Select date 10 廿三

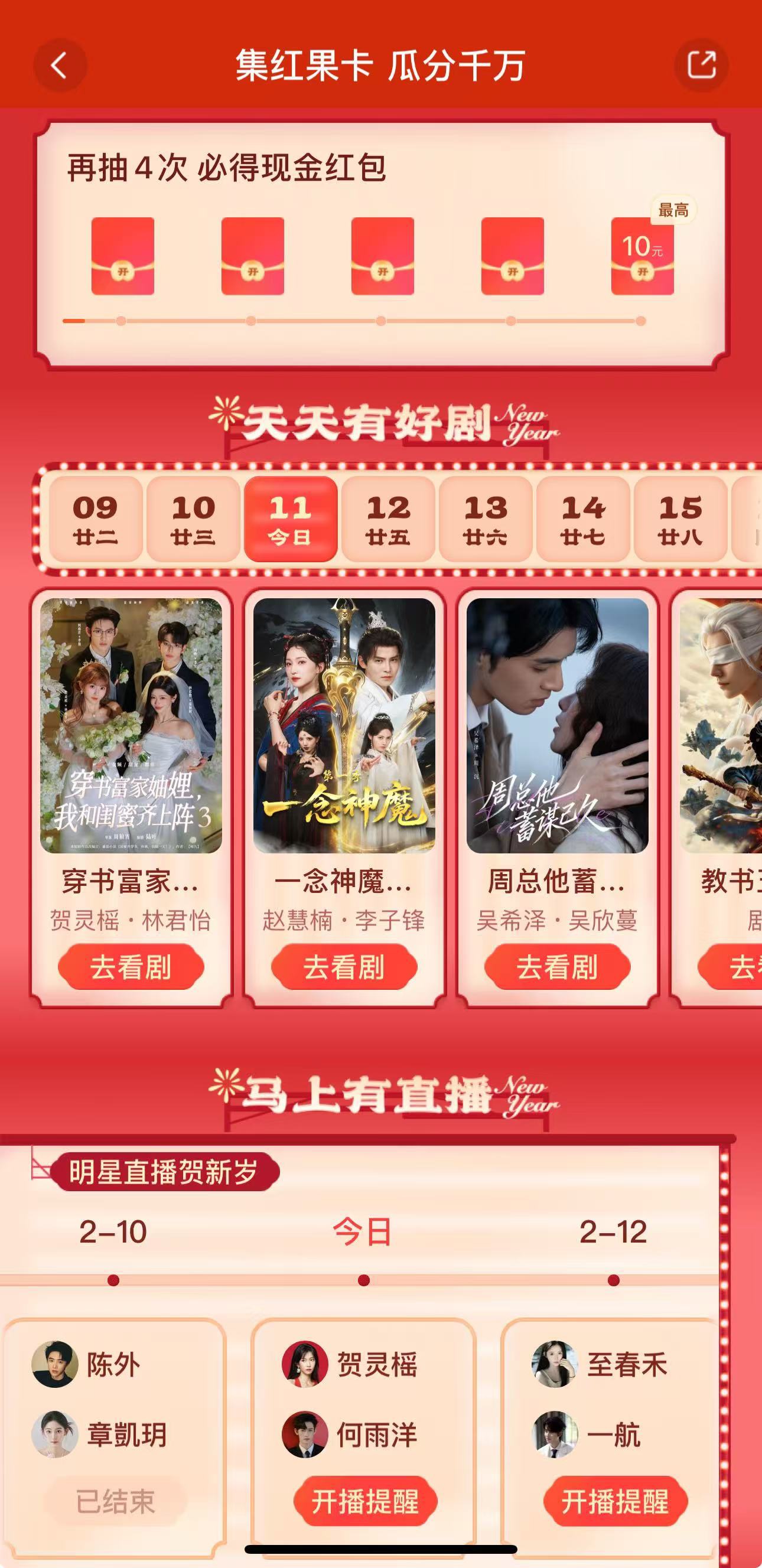(x=193, y=519)
